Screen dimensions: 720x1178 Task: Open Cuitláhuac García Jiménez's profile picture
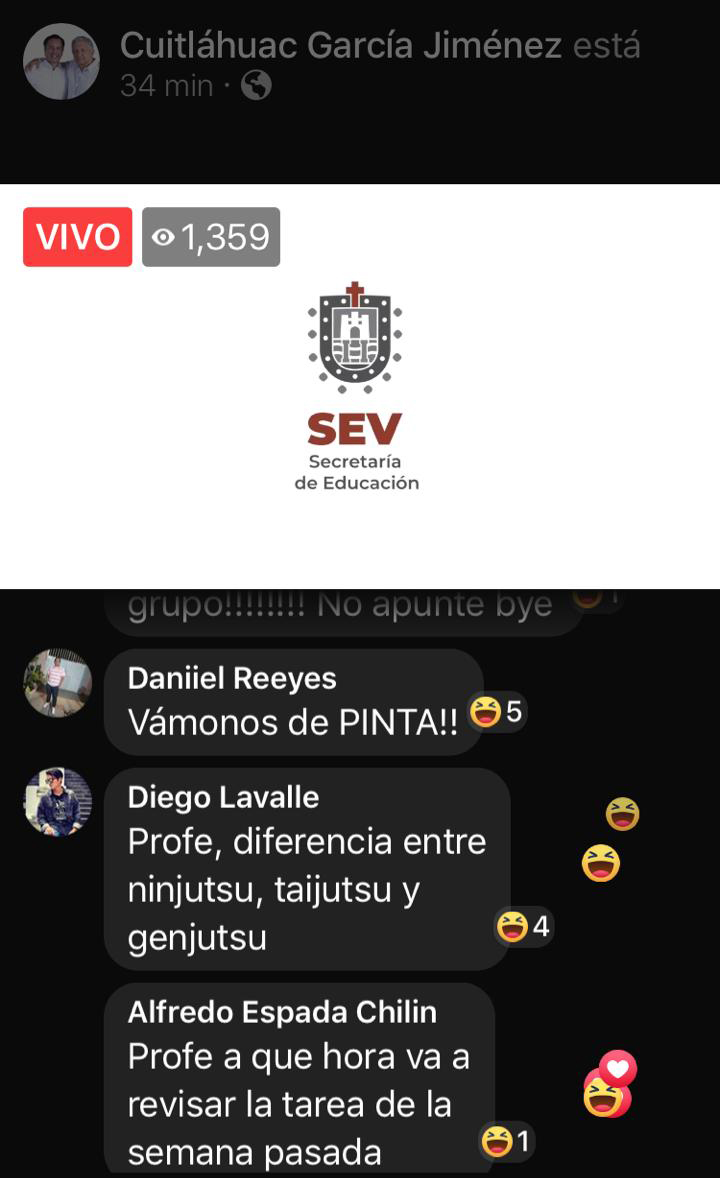point(61,62)
